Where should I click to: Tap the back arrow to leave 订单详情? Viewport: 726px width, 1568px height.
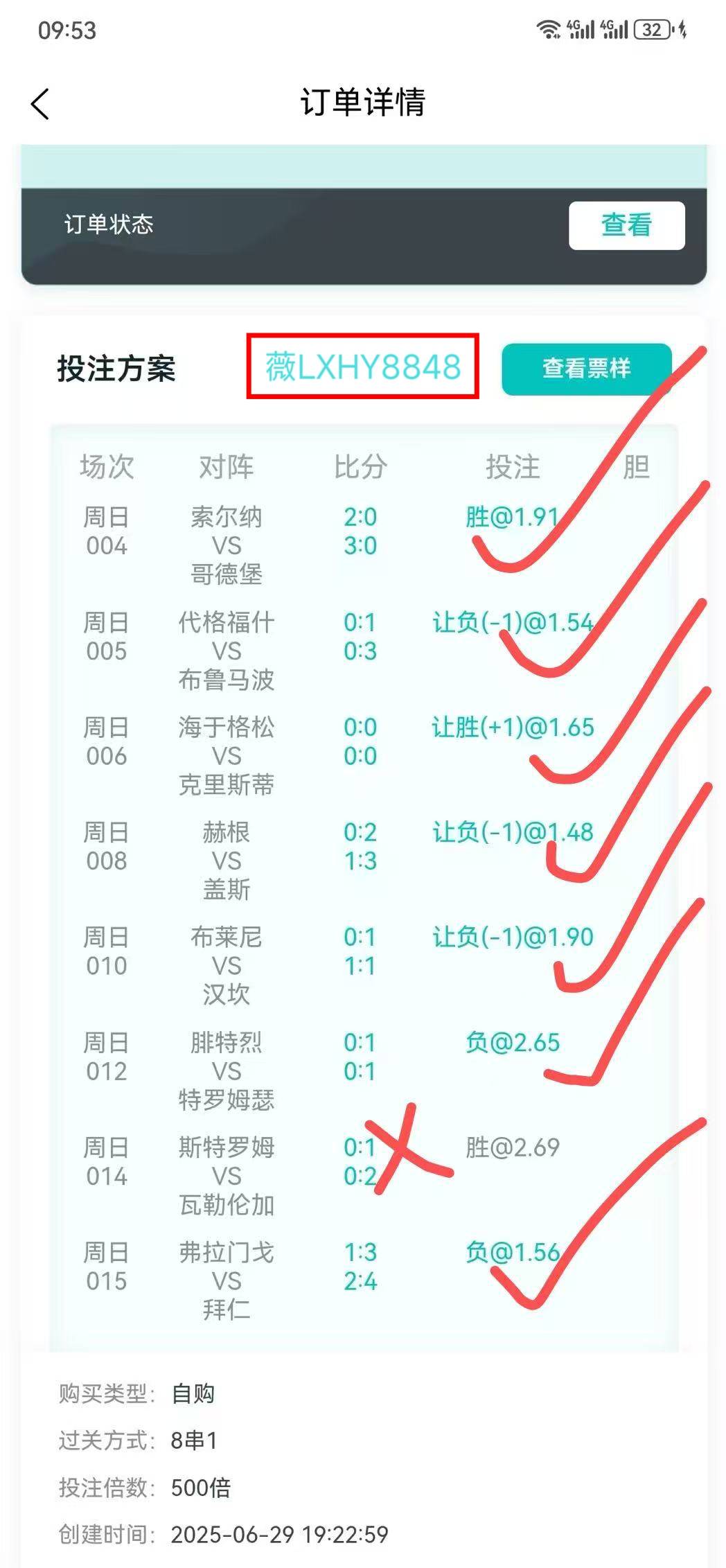tap(39, 104)
